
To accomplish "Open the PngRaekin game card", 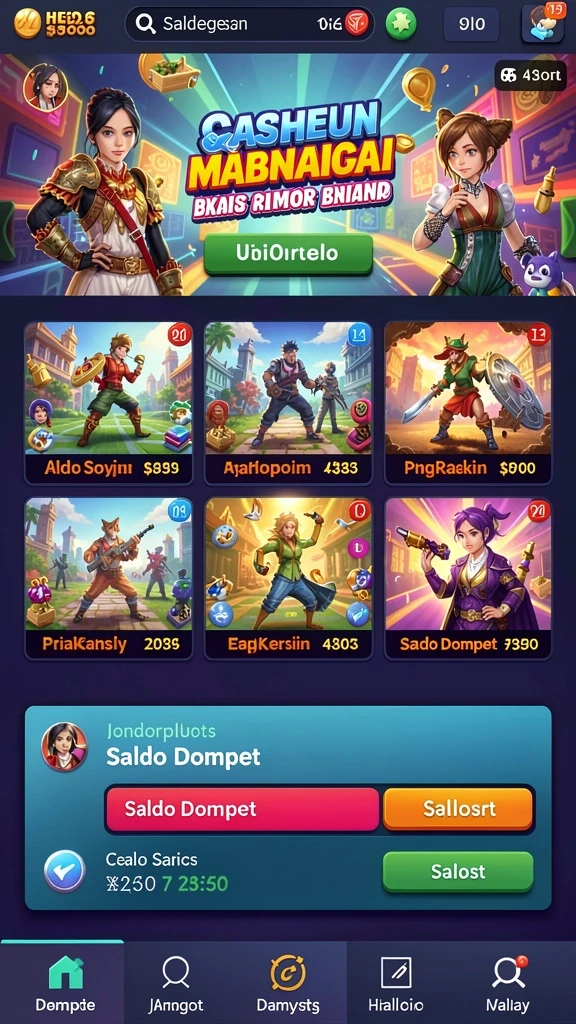I will [x=468, y=403].
